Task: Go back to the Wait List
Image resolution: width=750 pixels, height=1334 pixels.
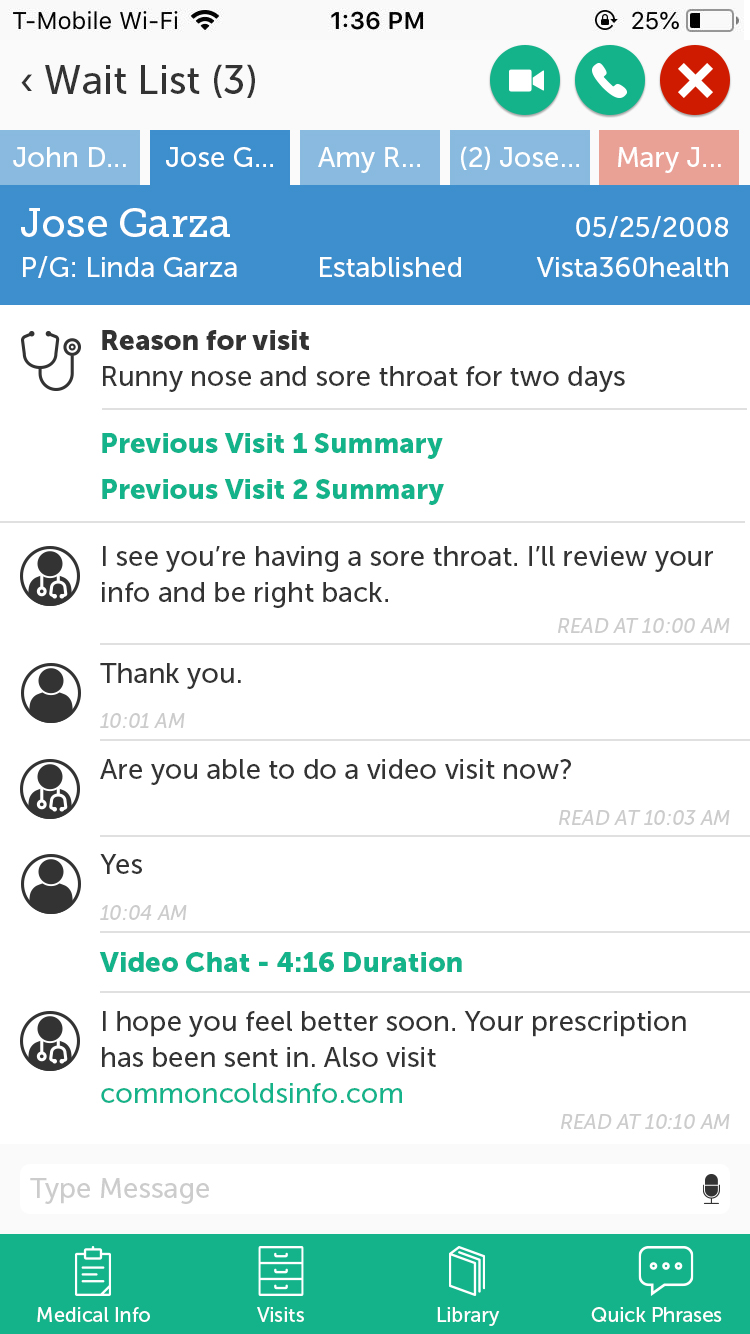Action: point(138,81)
